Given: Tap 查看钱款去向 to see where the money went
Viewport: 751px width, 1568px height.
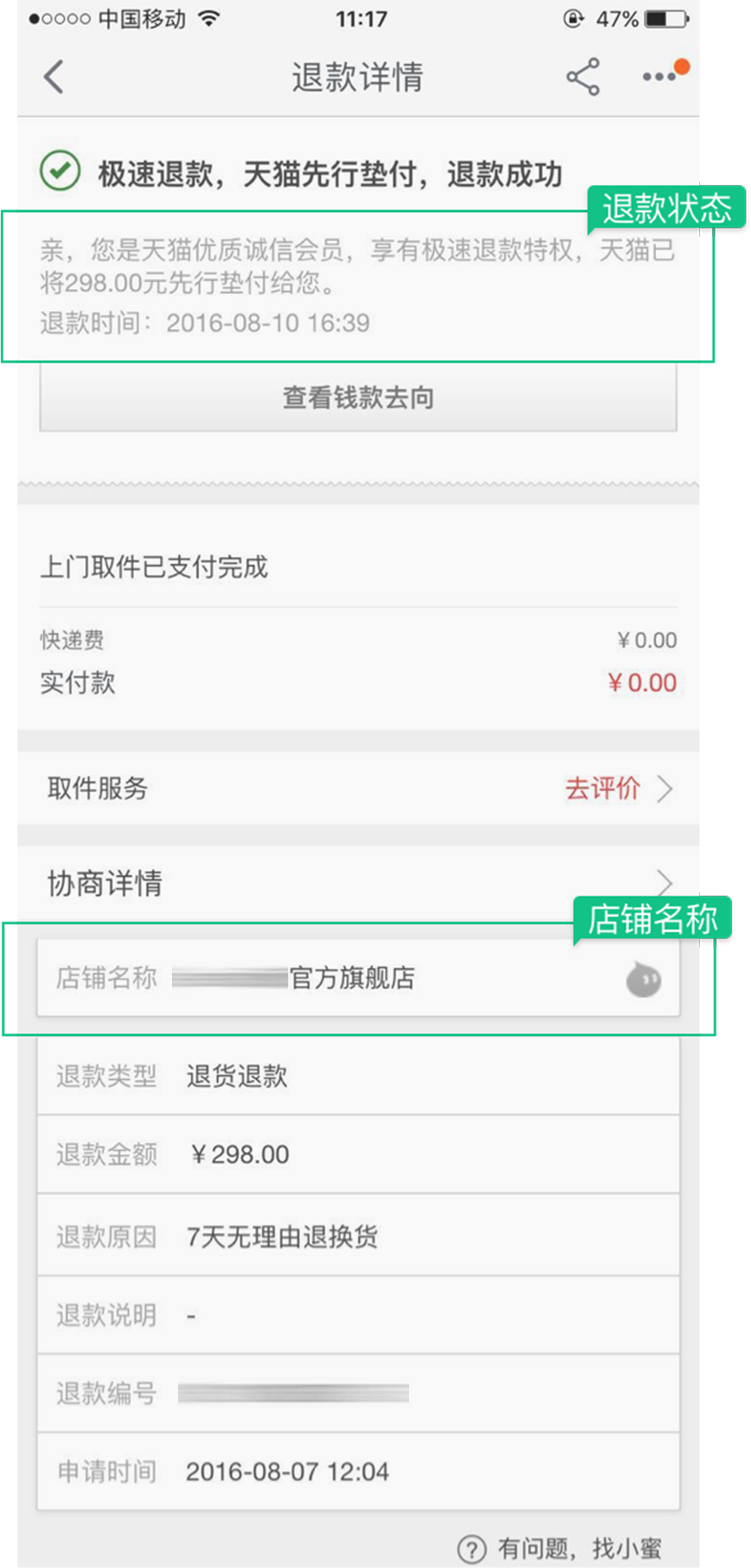Looking at the screenshot, I should (358, 398).
